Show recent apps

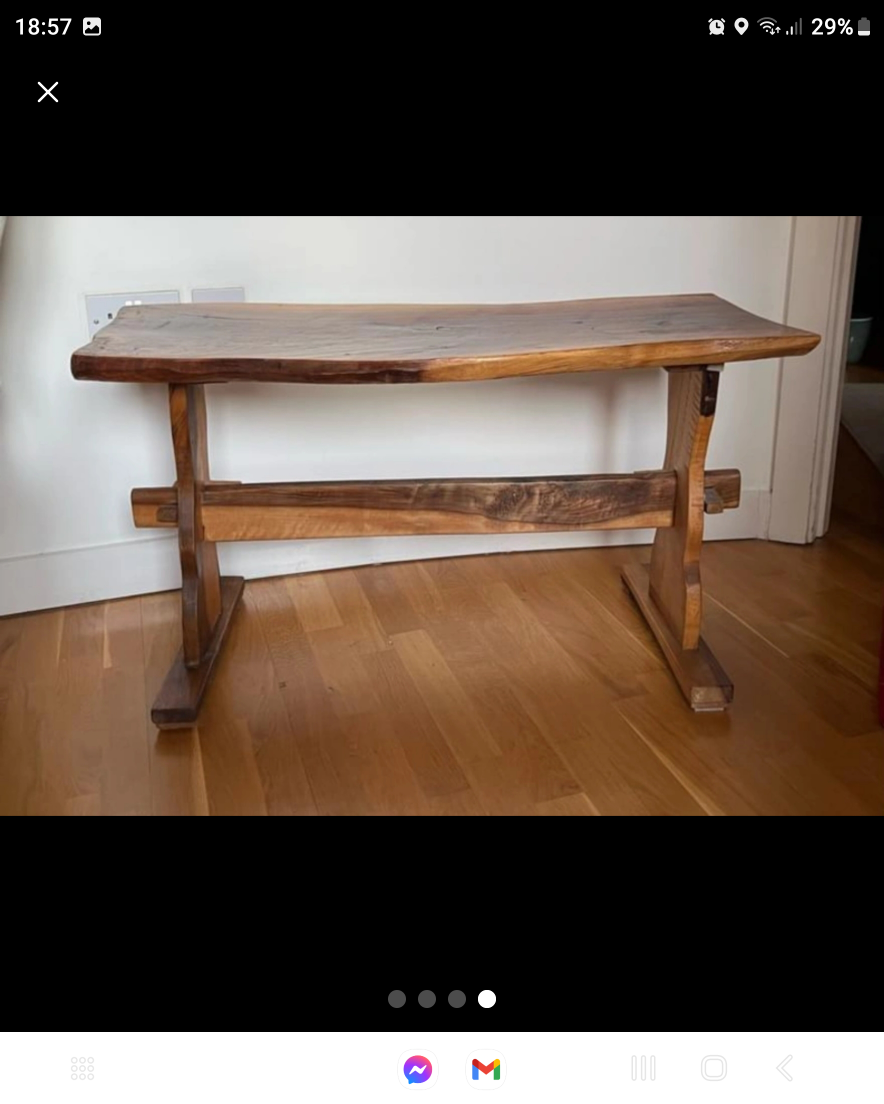click(x=643, y=1069)
